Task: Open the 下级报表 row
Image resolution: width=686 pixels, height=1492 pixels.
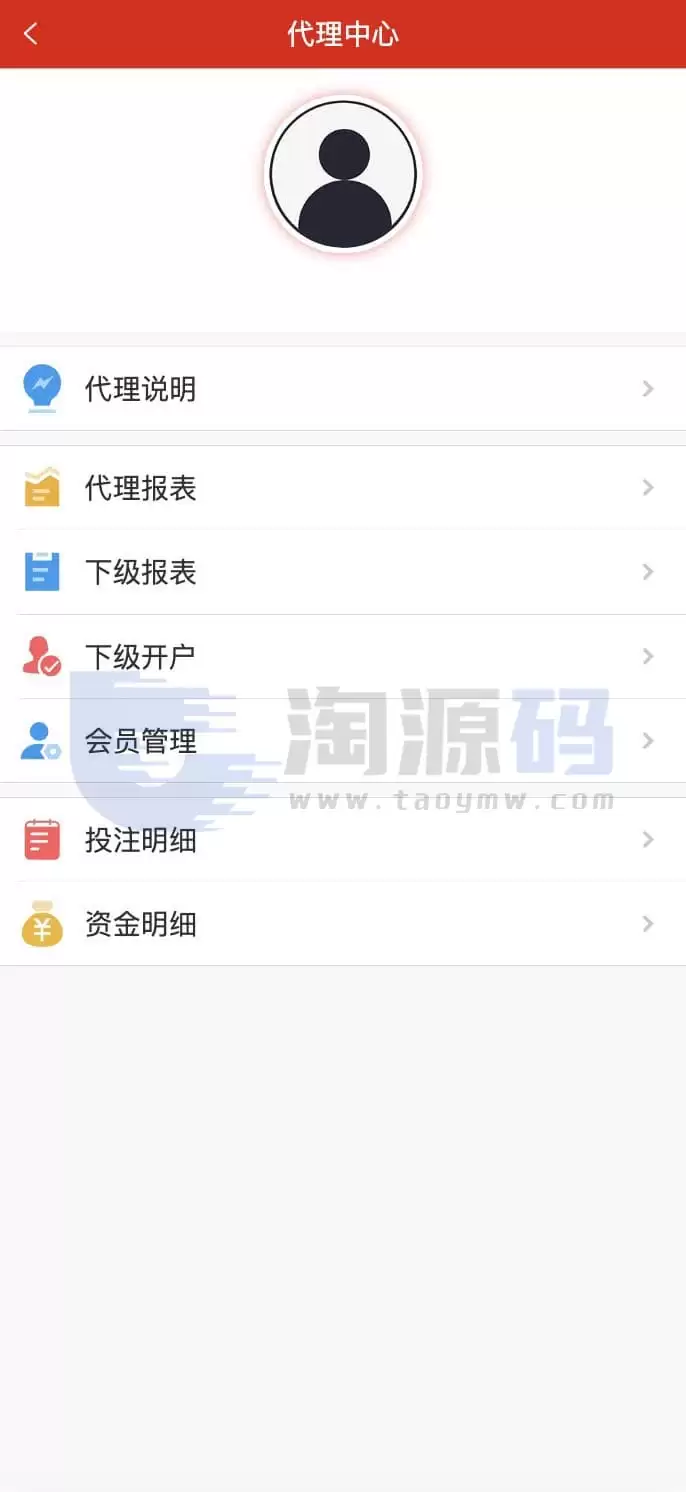Action: click(343, 572)
